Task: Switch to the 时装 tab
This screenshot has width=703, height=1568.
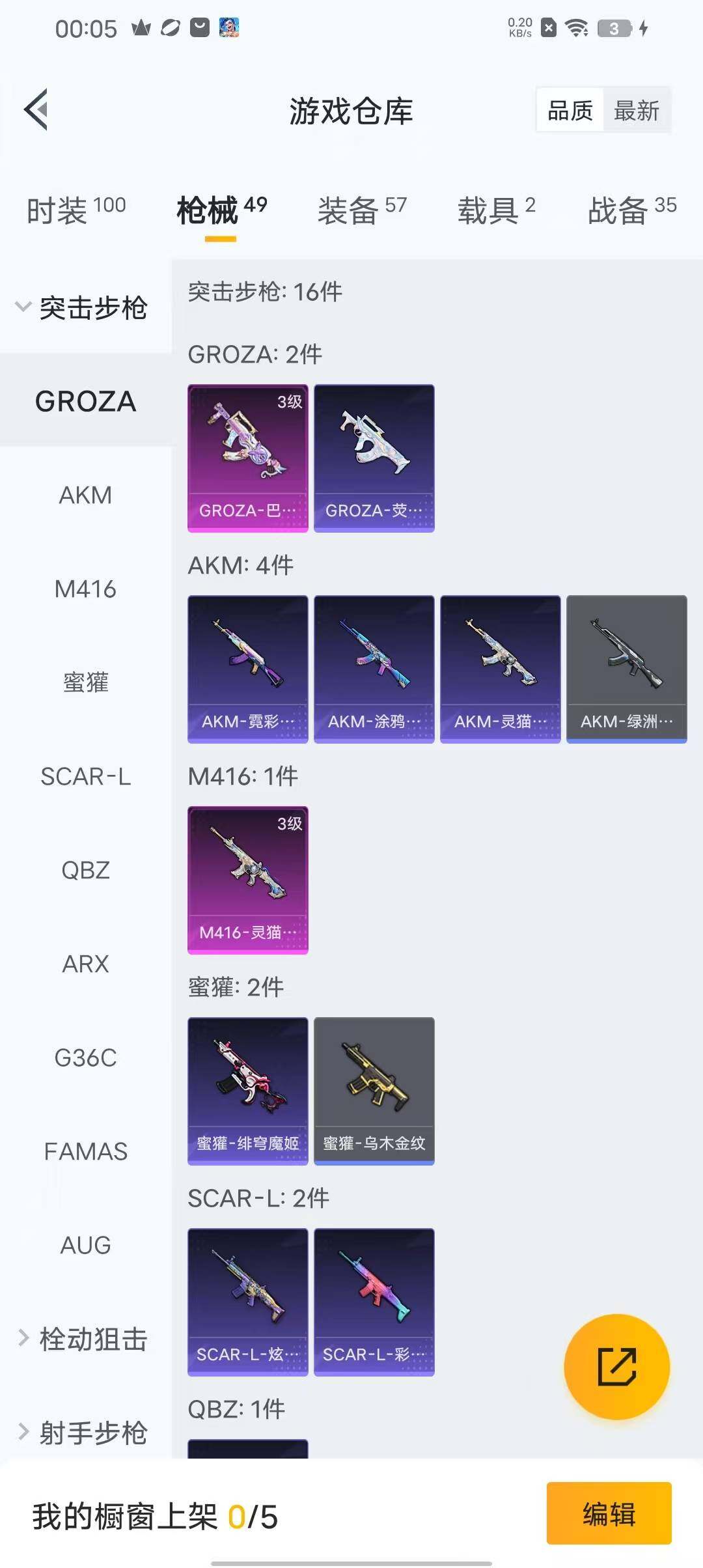Action: click(76, 210)
